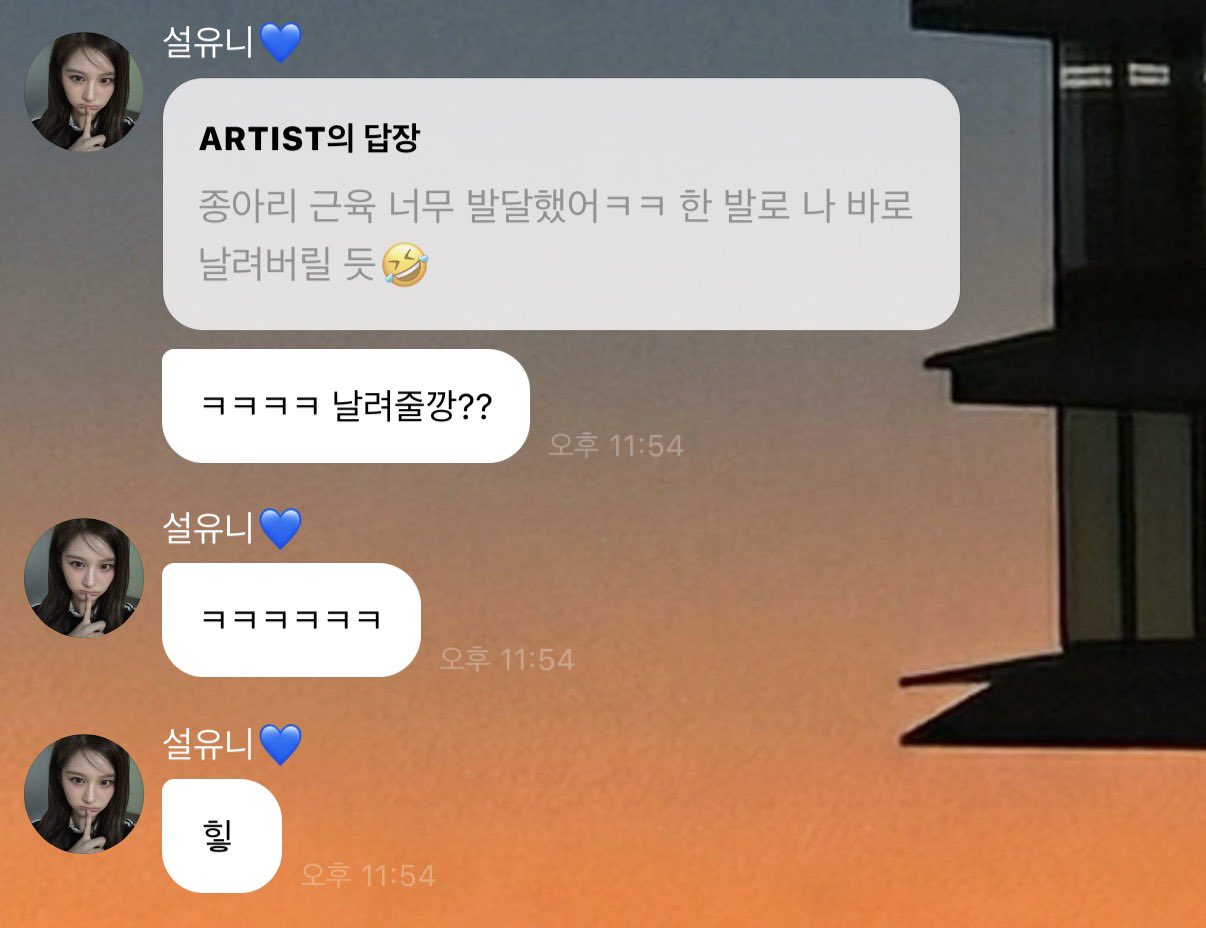The height and width of the screenshot is (928, 1206).
Task: Open 설유니's profile photo above the ARTIST의 답장 message
Action: 83,92
